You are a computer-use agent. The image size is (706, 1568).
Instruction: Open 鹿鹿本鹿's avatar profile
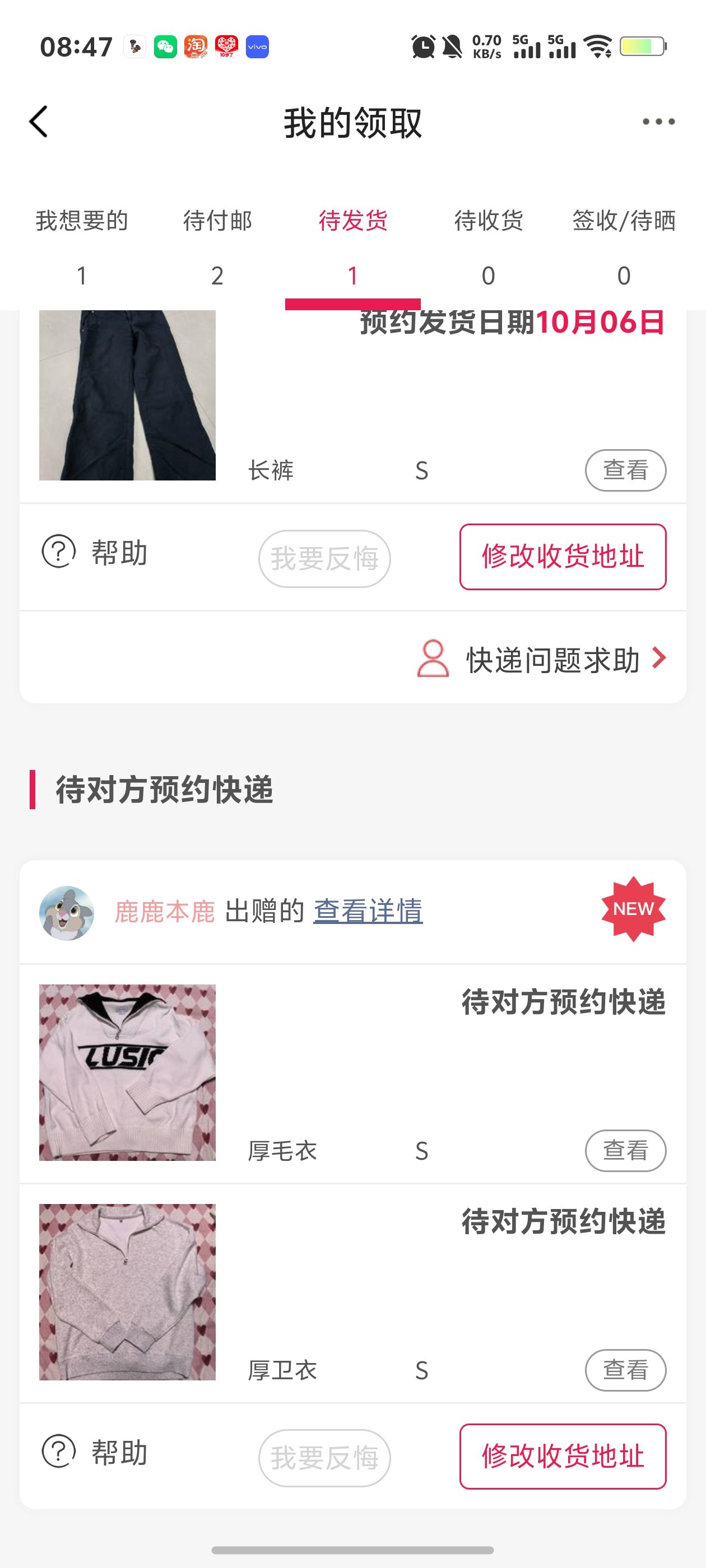[66, 912]
